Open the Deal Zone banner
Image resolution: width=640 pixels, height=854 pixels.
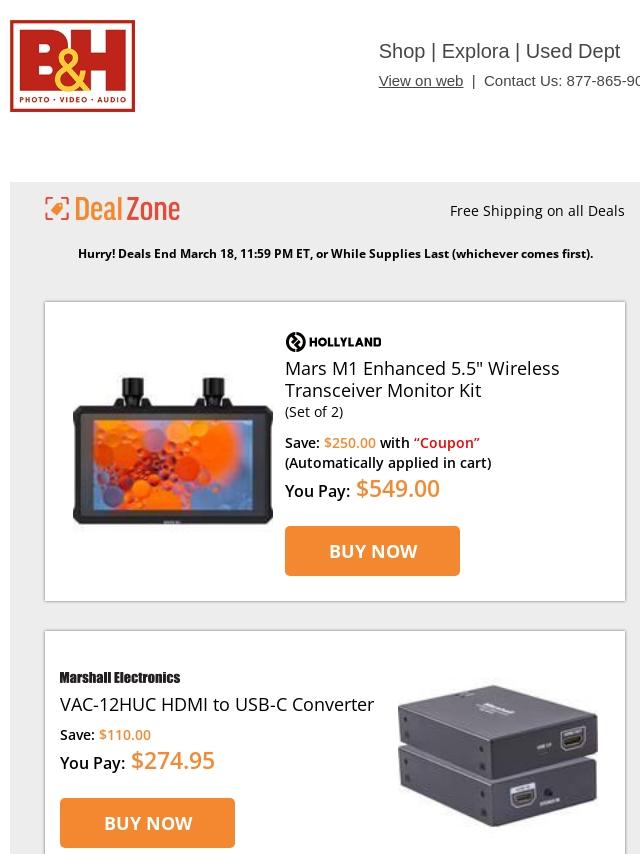(x=113, y=209)
